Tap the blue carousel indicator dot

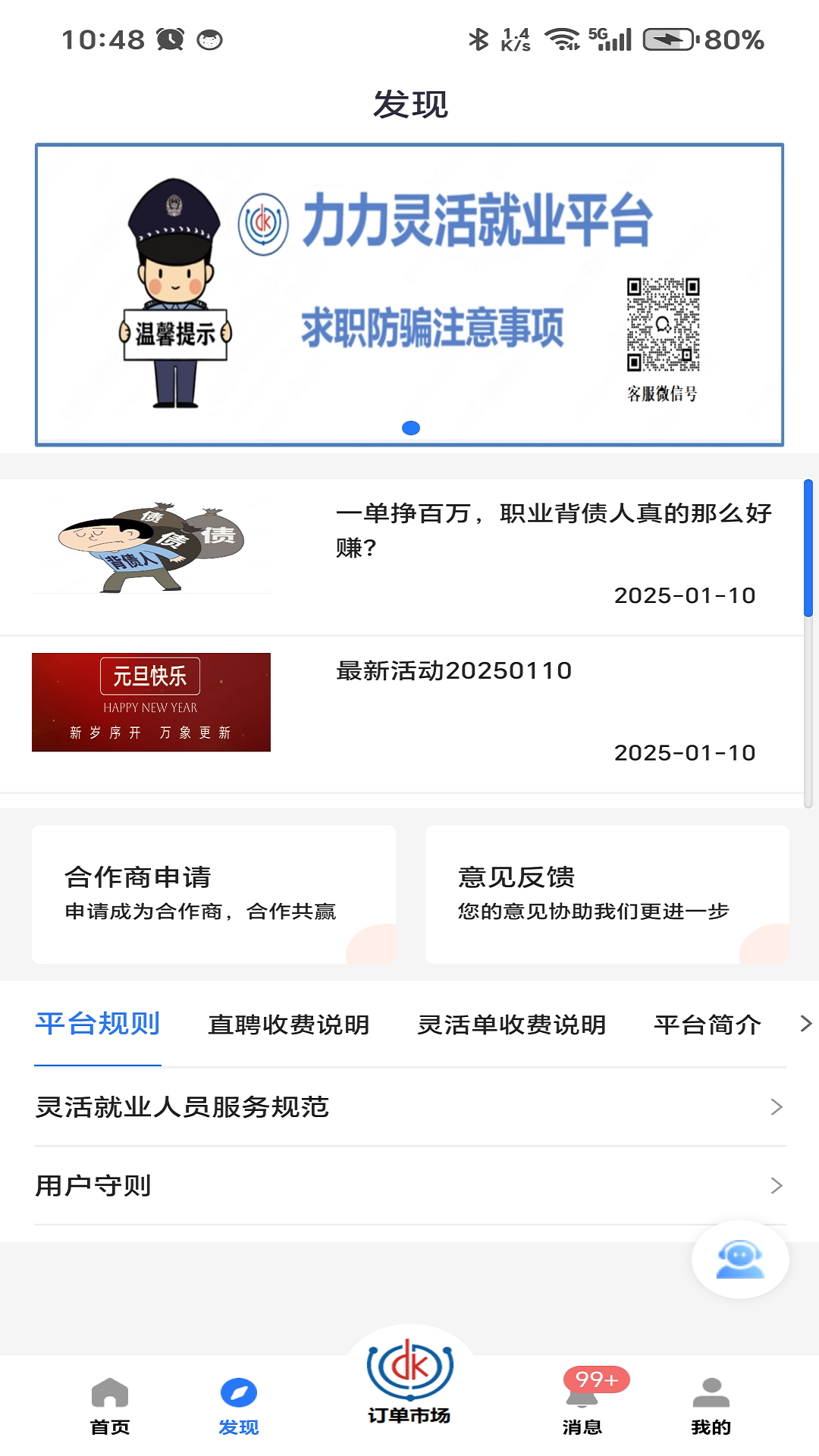tap(412, 428)
